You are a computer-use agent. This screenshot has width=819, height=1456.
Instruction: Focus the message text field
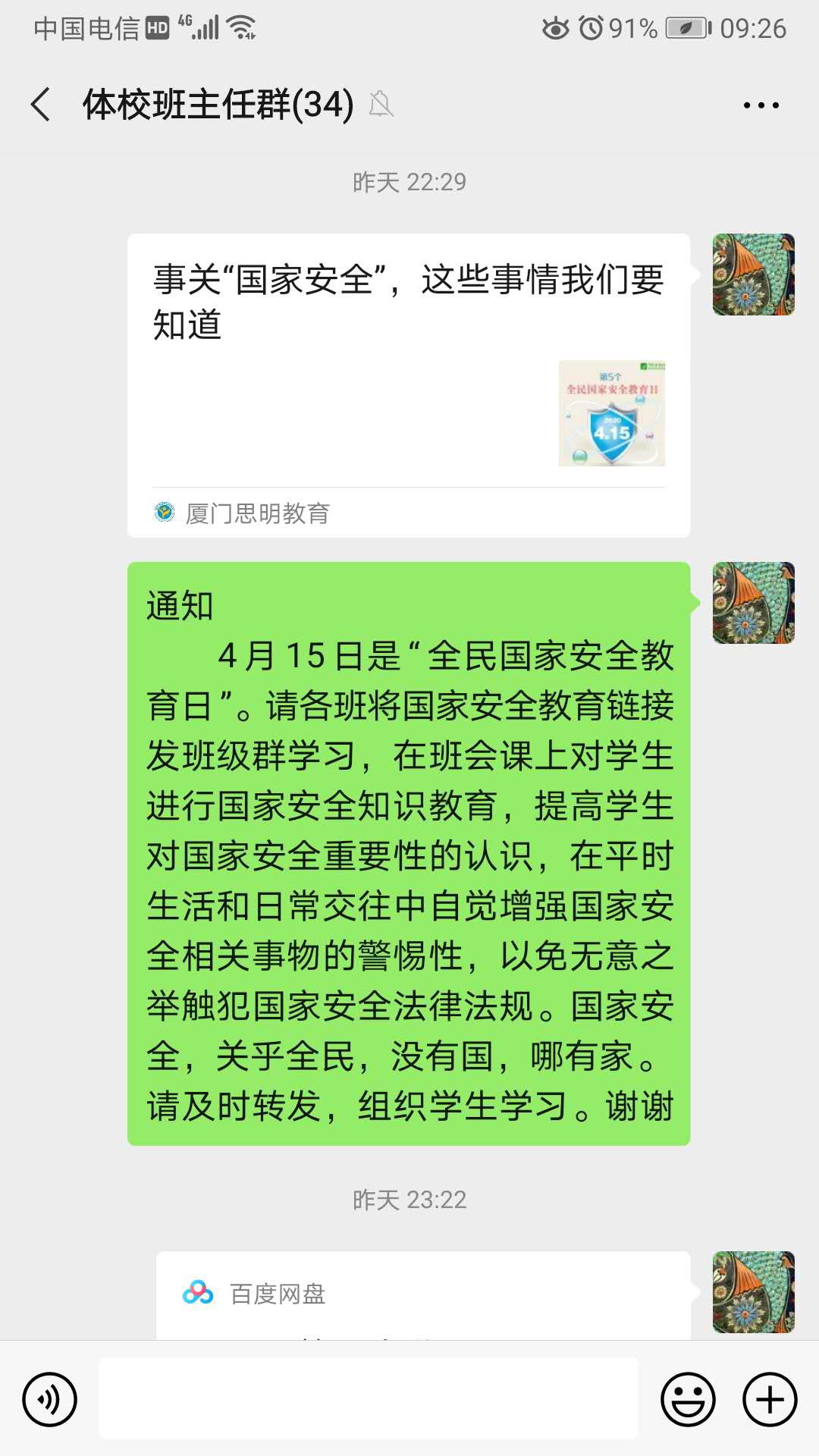(x=369, y=1399)
